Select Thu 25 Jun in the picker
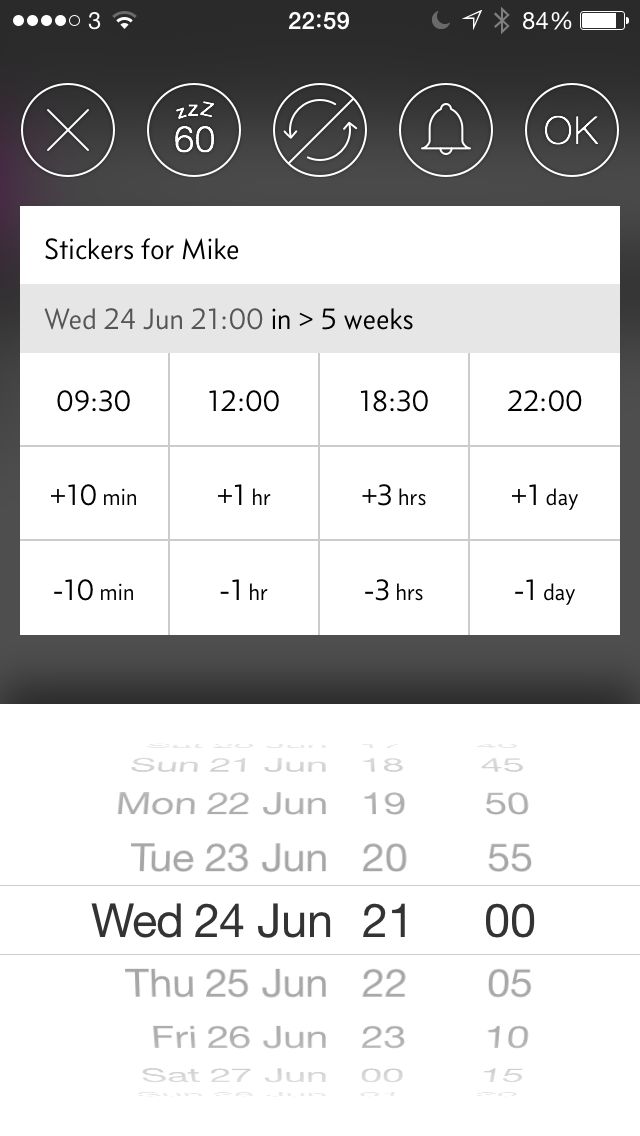This screenshot has width=640, height=1136. (226, 984)
